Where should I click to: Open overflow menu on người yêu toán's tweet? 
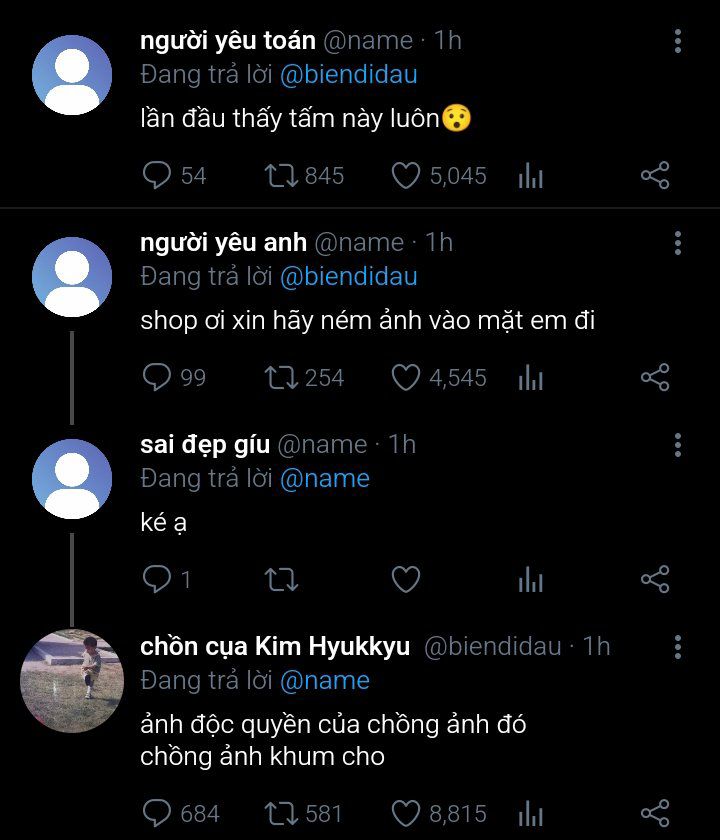[x=678, y=41]
